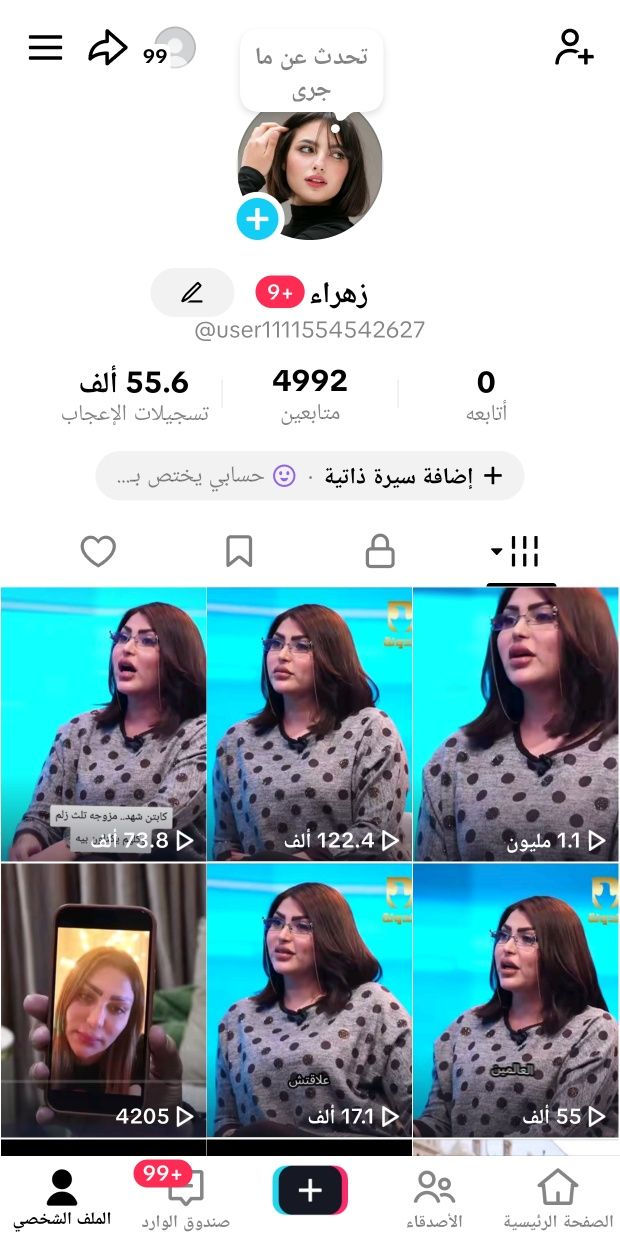Screen dimensions: 620x1254
Task: Select the posted videos grid tab
Action: click(521, 551)
